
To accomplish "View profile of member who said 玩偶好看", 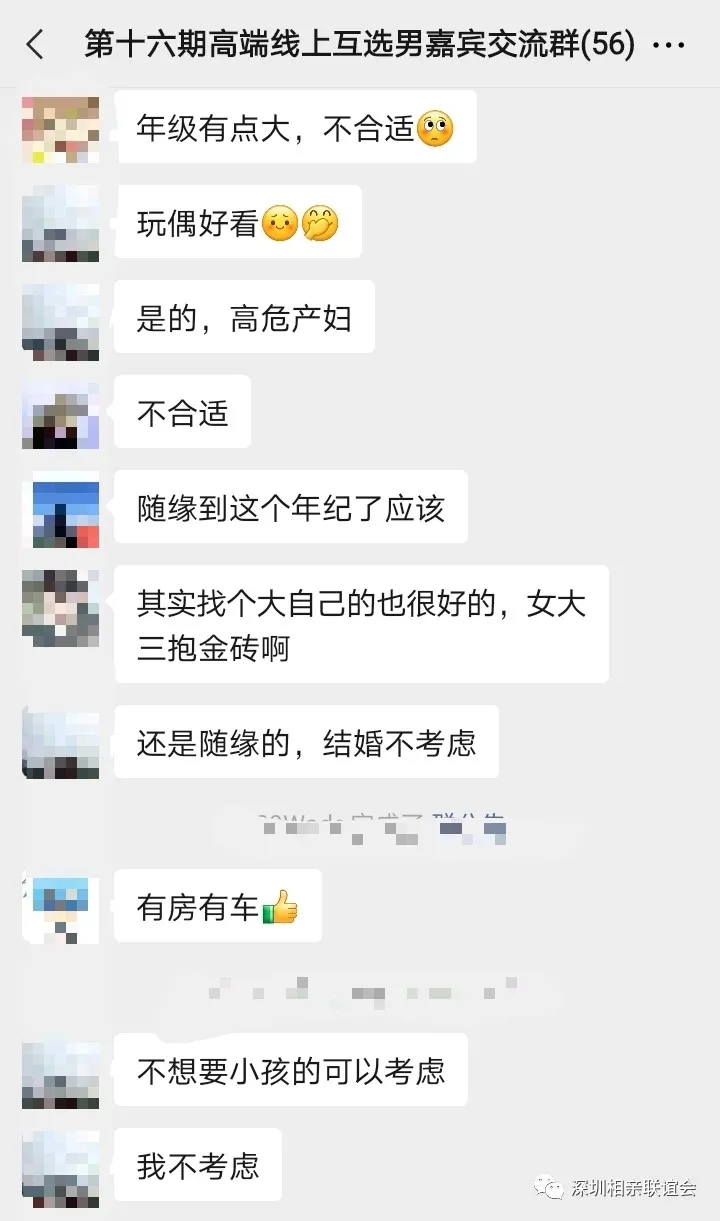I will (x=61, y=223).
